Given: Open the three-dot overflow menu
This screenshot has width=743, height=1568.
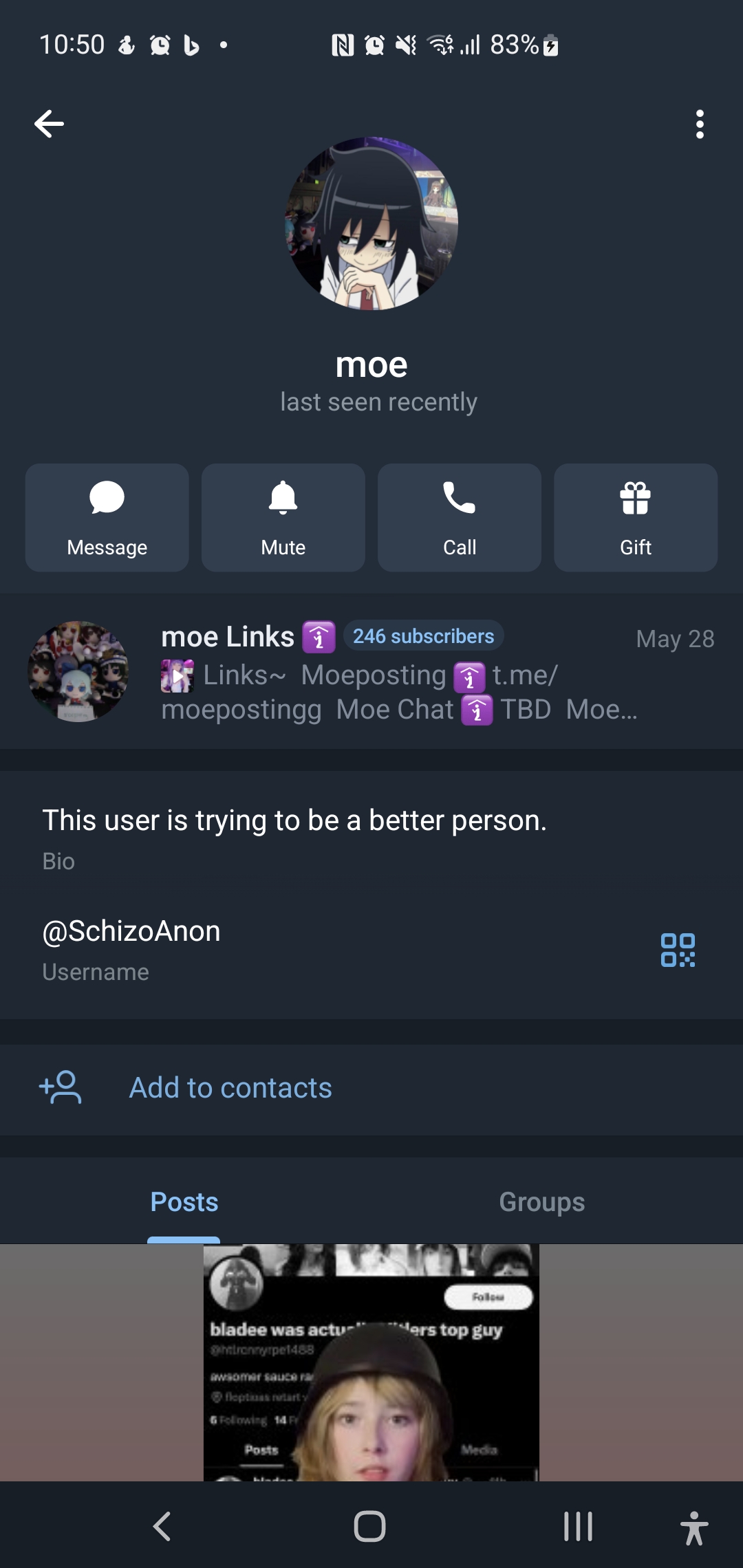Looking at the screenshot, I should click(700, 124).
